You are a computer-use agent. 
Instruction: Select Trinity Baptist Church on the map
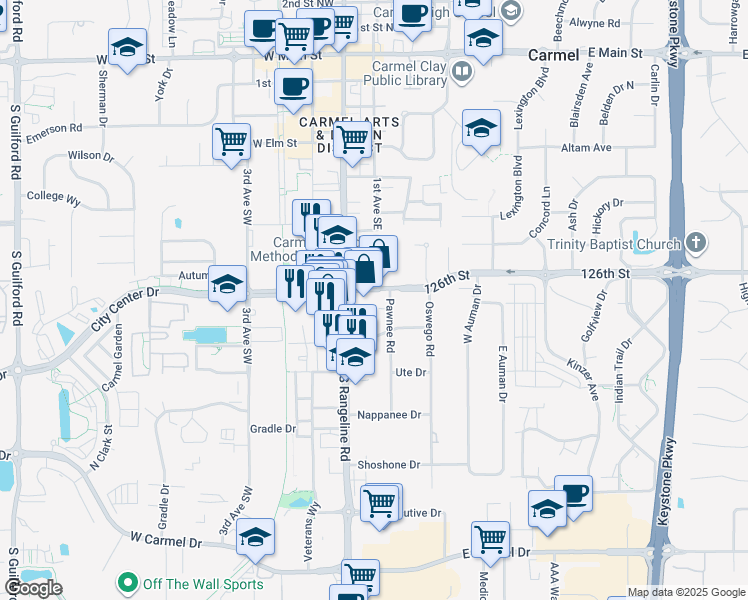(697, 243)
